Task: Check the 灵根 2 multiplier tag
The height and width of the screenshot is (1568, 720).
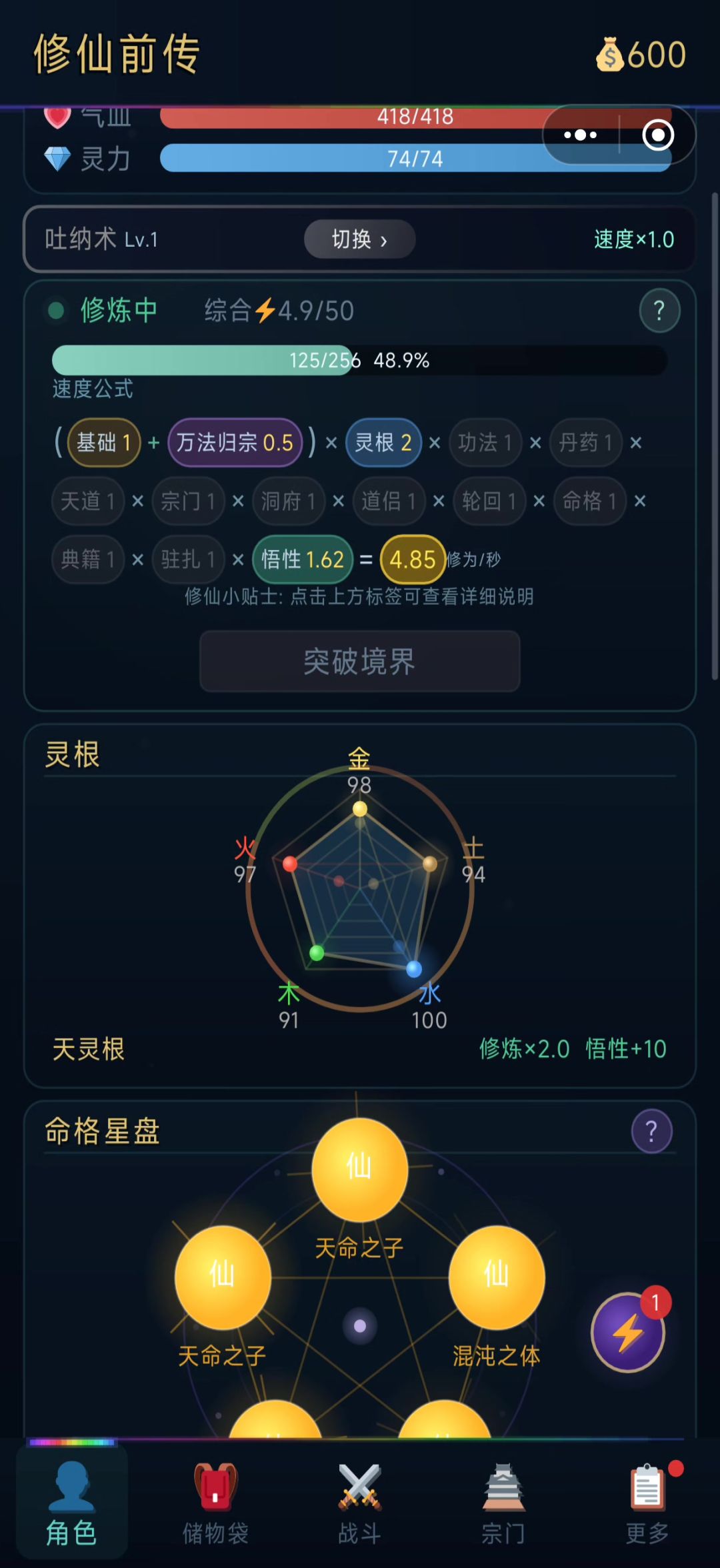Action: (383, 442)
